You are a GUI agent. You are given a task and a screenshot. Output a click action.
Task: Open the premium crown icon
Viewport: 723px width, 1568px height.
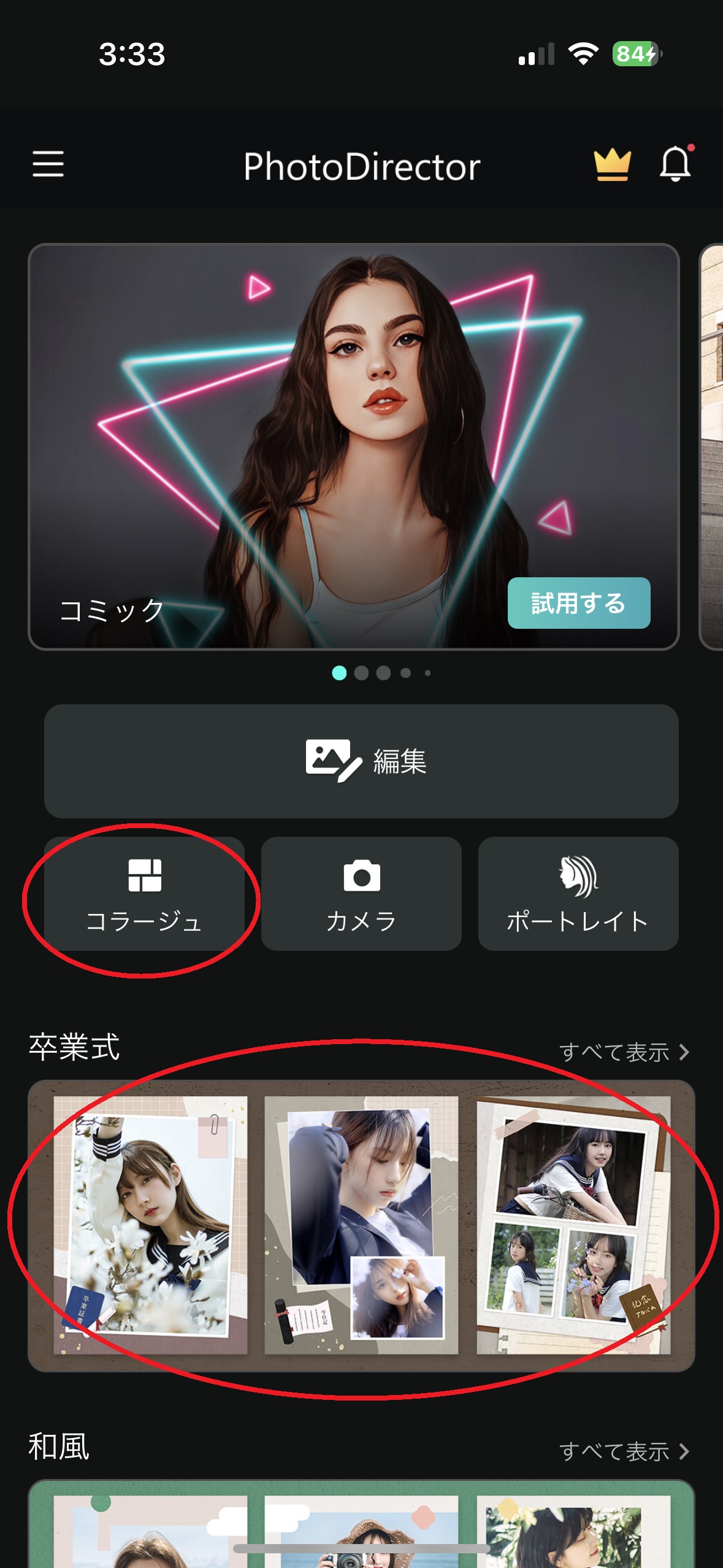click(612, 165)
